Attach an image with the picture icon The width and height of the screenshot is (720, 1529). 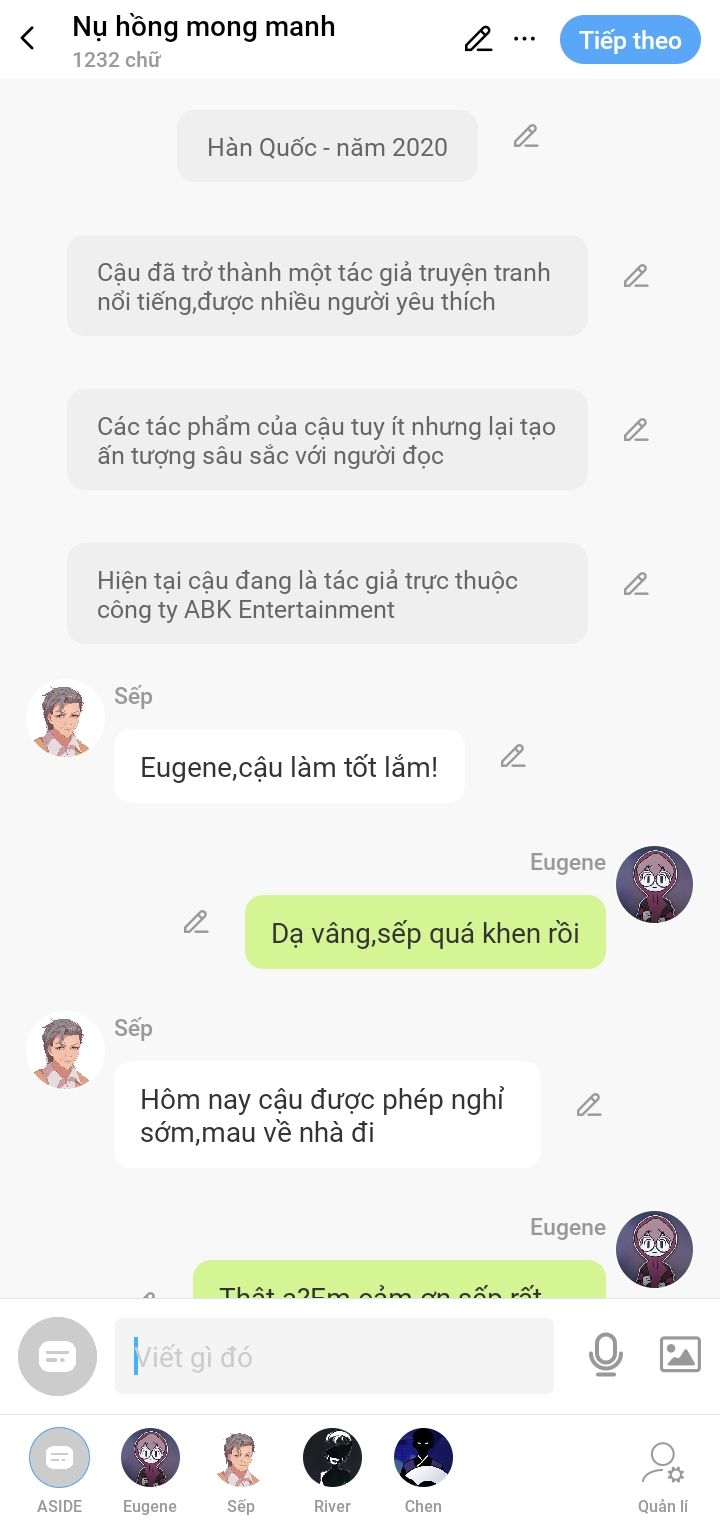[x=680, y=1355]
